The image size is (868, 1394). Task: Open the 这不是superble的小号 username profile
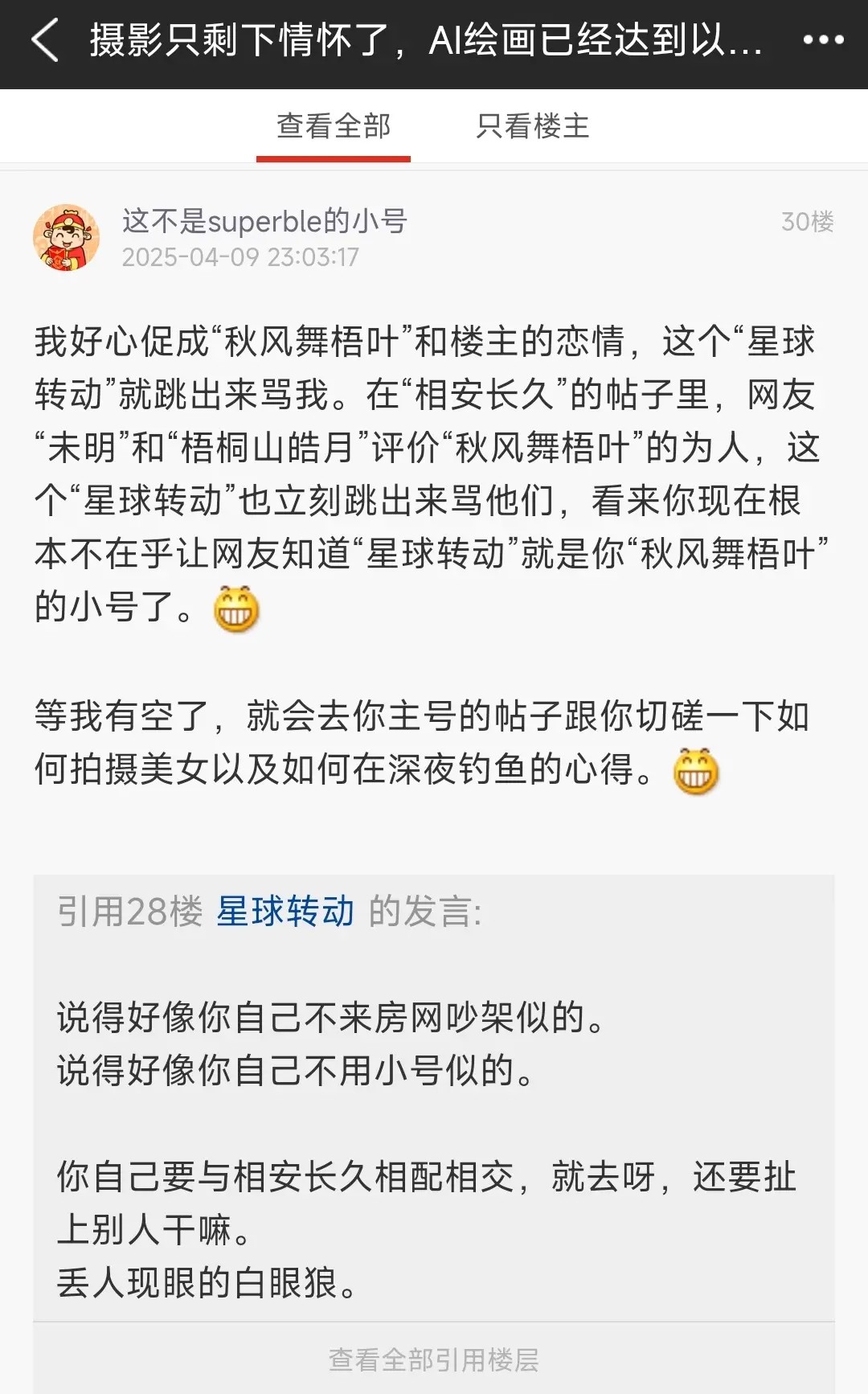264,221
